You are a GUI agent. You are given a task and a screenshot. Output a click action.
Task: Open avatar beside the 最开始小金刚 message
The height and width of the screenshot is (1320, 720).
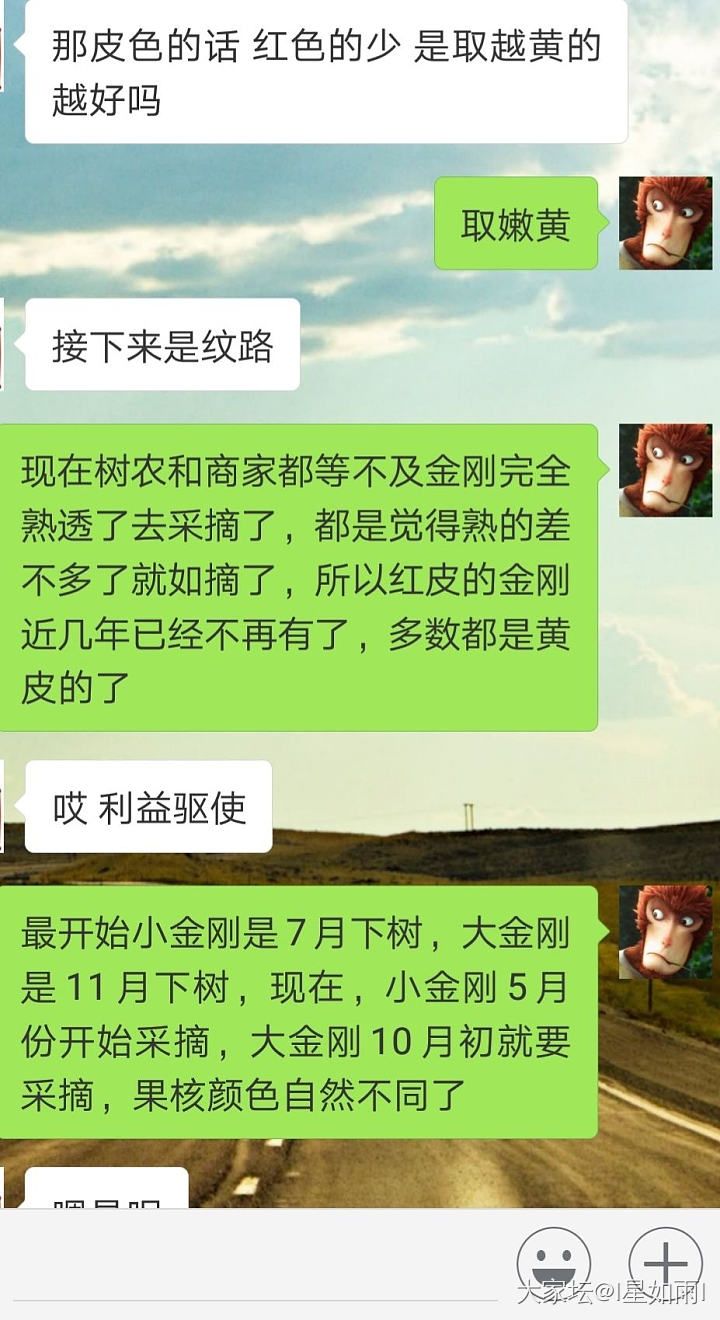[x=665, y=932]
